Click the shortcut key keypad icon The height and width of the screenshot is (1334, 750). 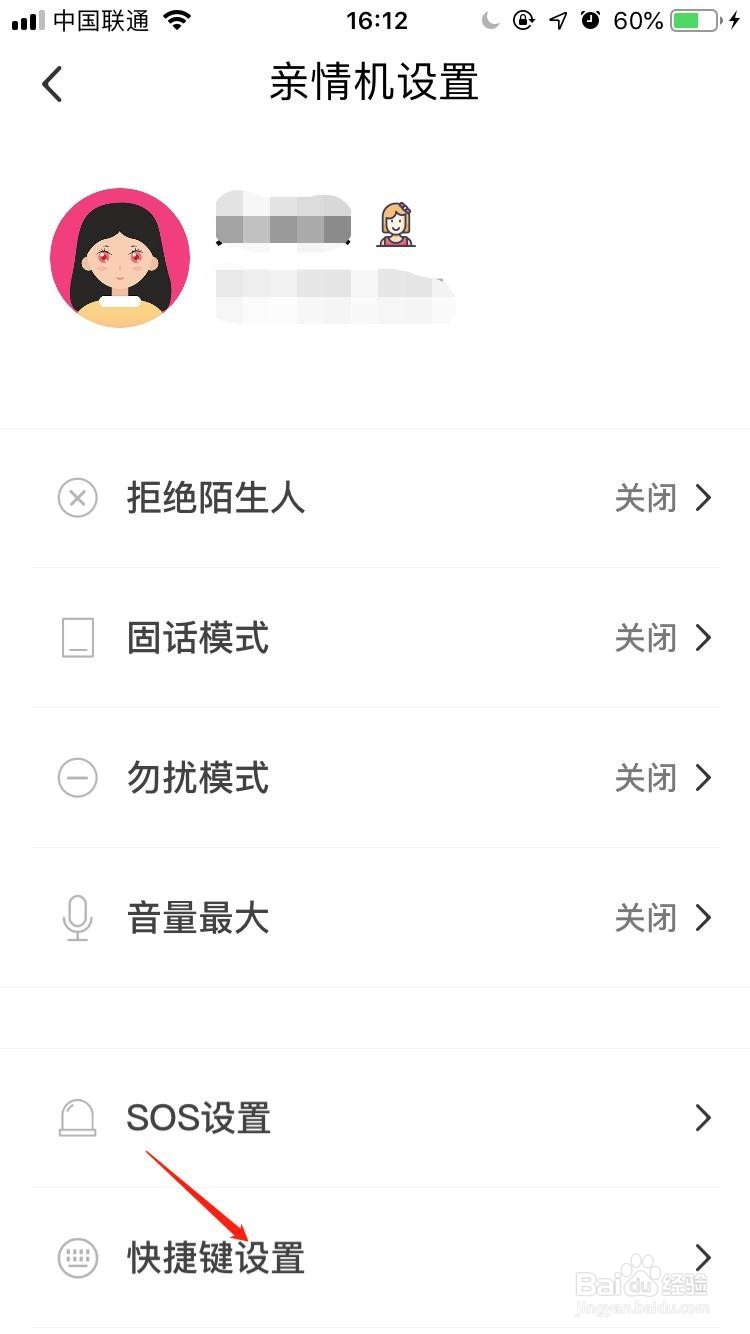(78, 1258)
